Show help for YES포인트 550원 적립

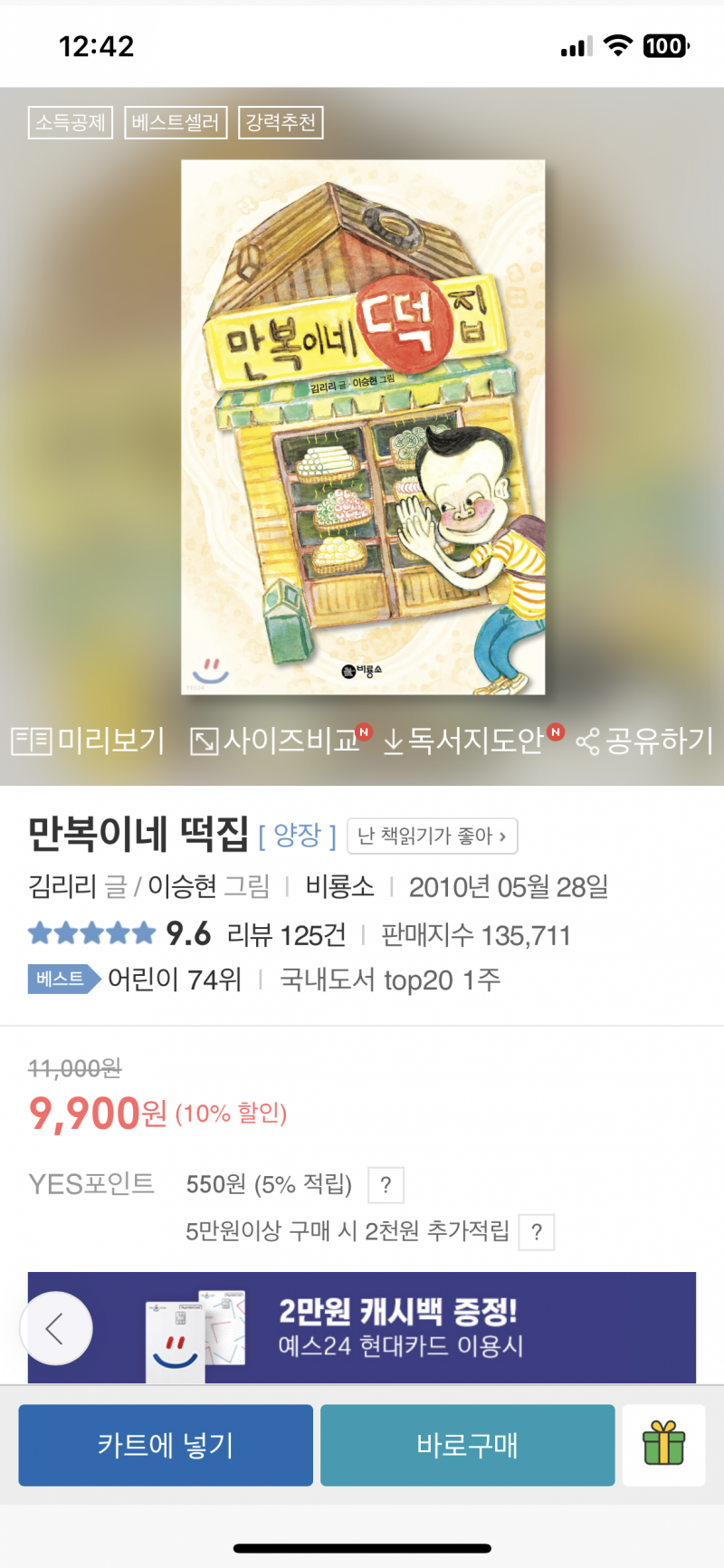386,1185
